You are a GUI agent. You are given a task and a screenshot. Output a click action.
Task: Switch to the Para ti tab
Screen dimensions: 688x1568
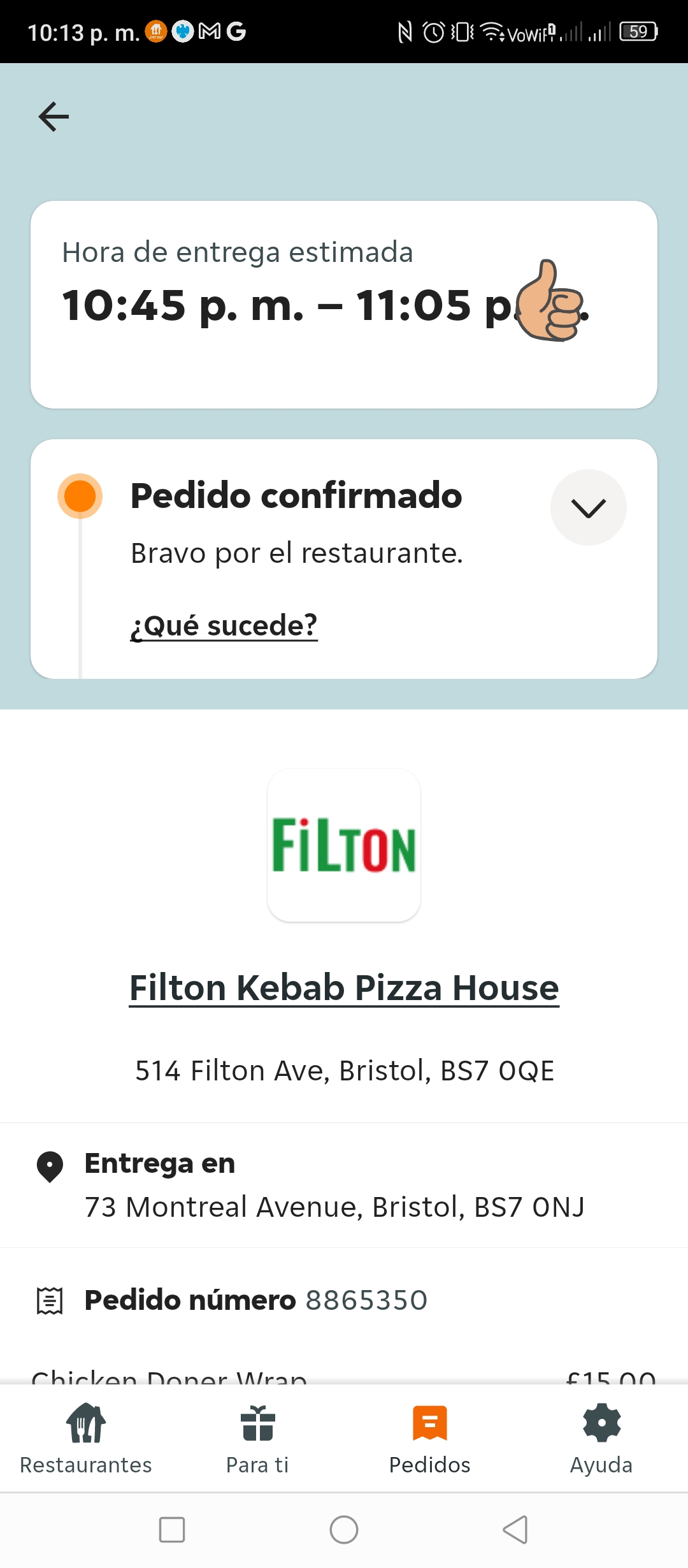[258, 1439]
